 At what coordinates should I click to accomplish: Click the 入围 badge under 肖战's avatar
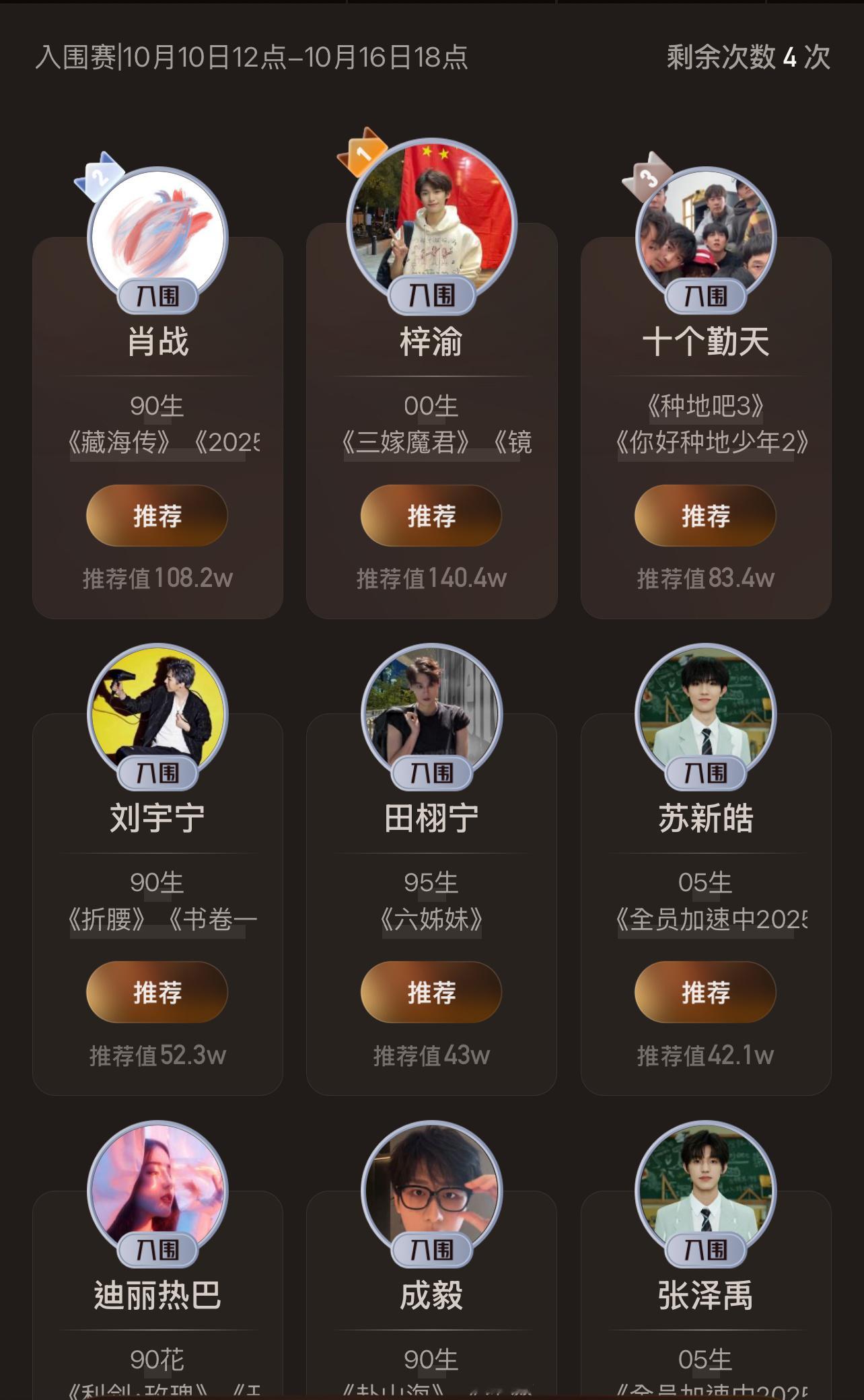coord(157,295)
